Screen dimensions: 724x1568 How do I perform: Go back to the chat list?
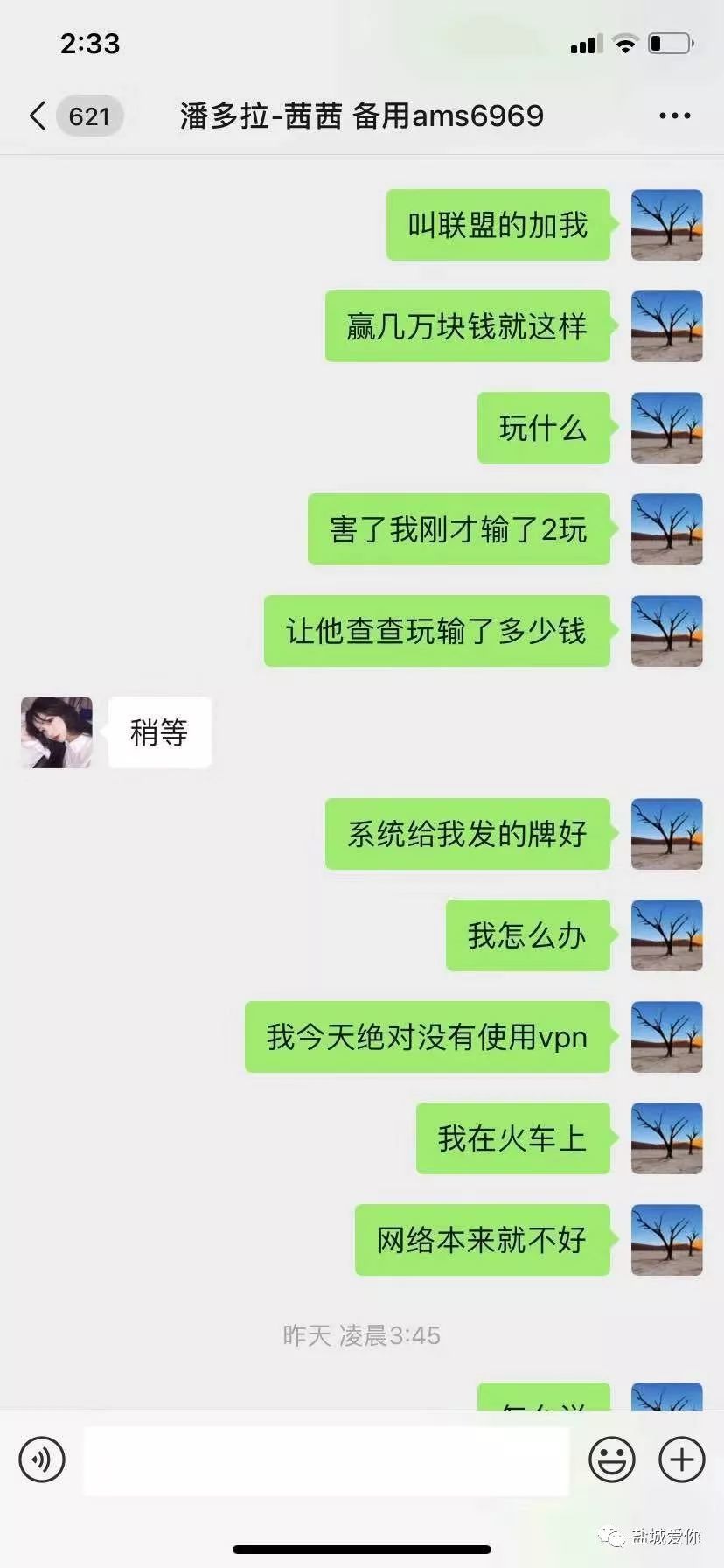[x=38, y=115]
